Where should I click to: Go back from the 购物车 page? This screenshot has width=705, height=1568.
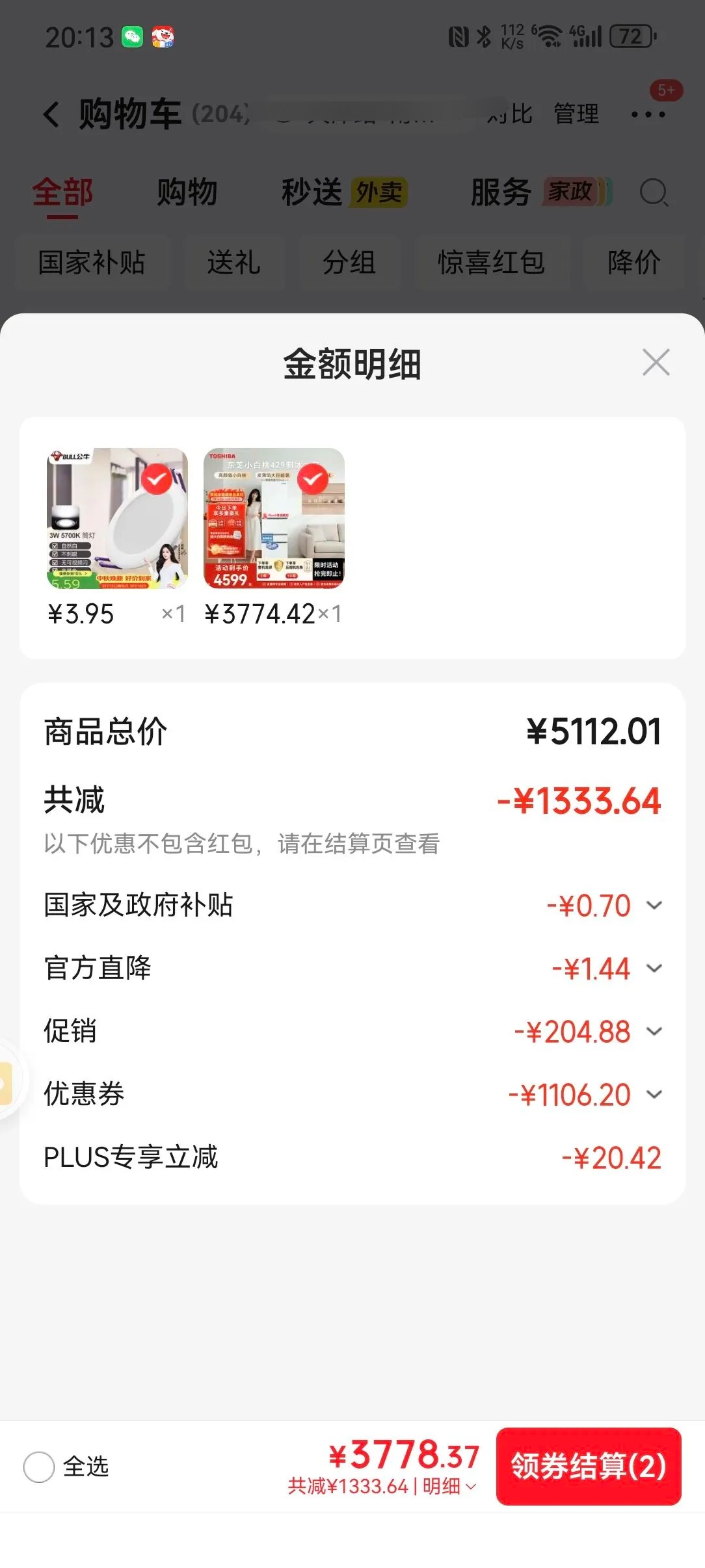click(x=52, y=114)
